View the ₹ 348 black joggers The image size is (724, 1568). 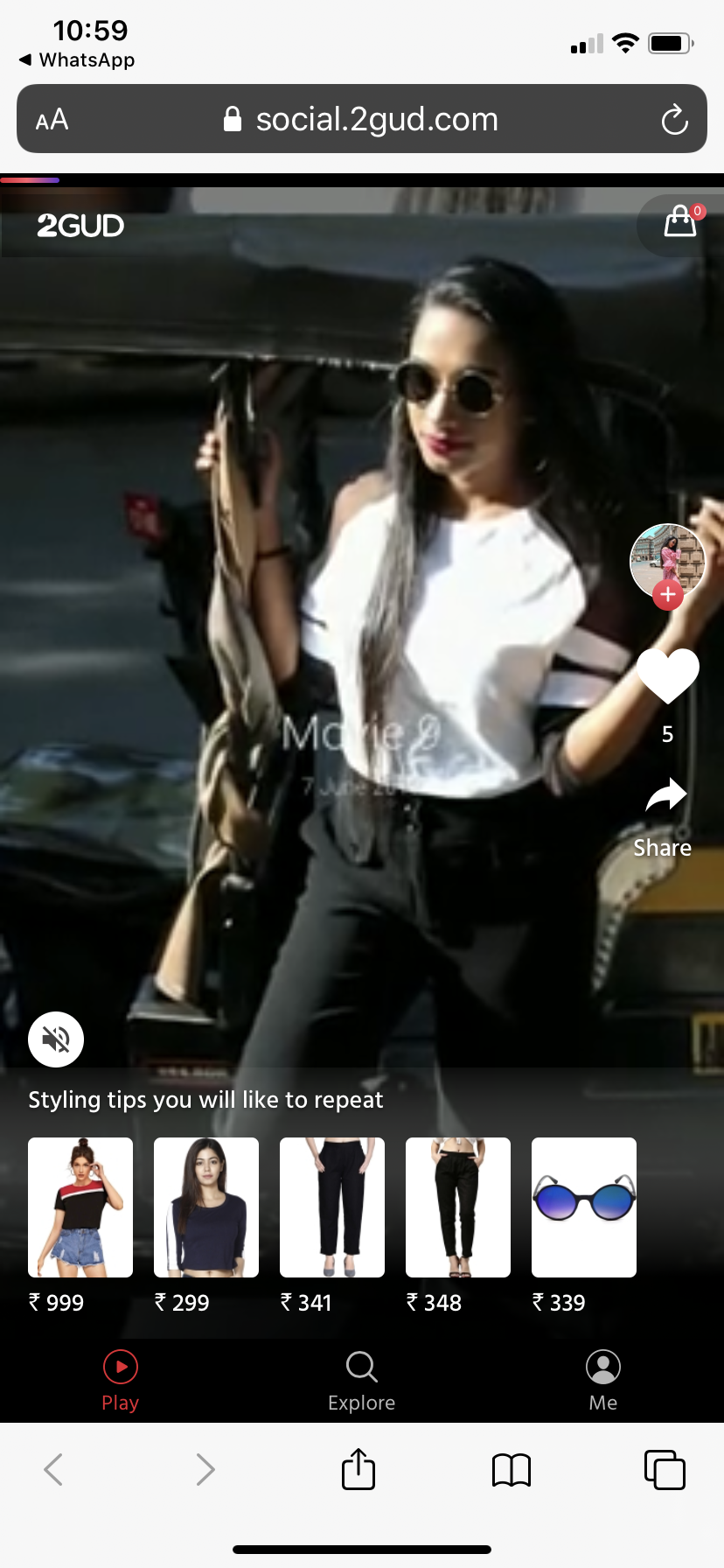(458, 1207)
